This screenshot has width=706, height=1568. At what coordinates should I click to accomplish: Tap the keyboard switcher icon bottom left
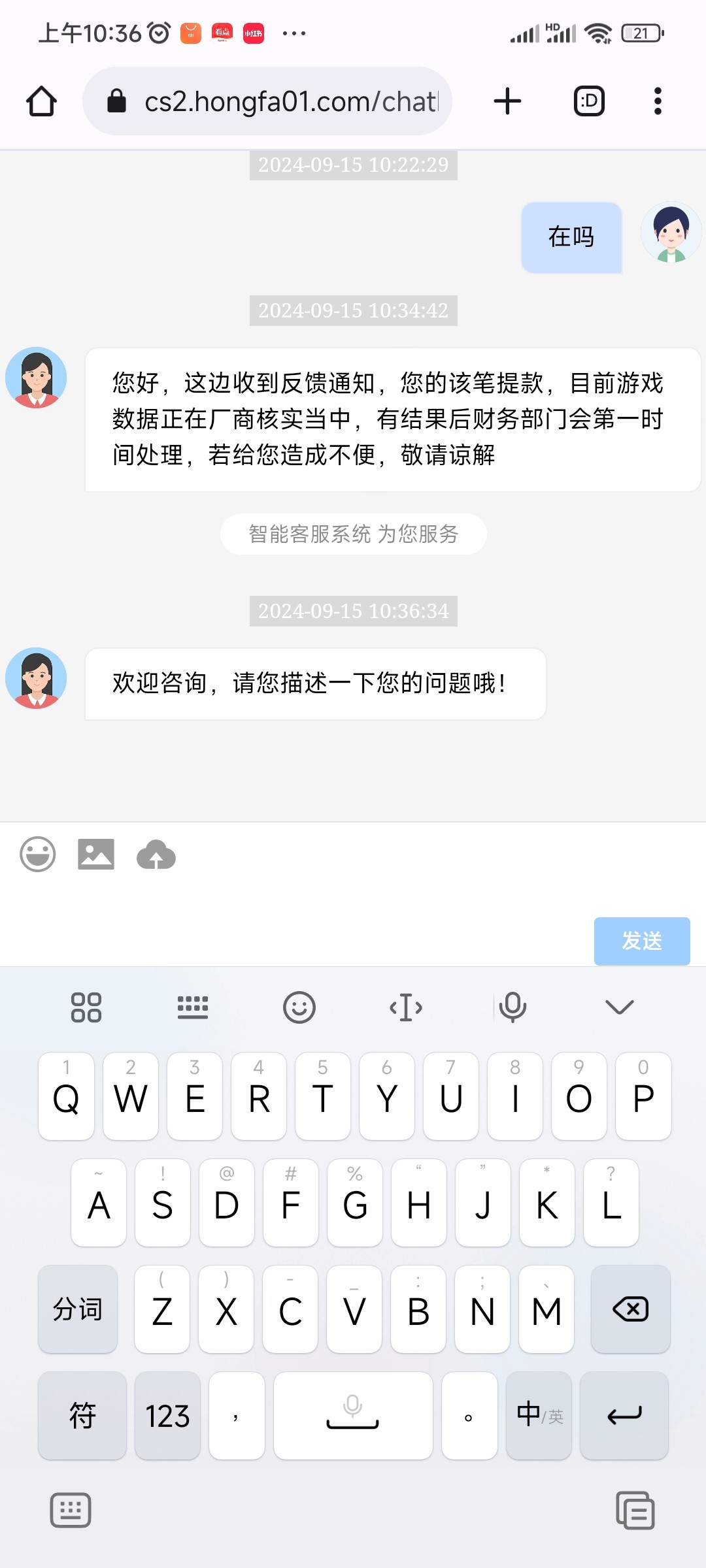[71, 1511]
